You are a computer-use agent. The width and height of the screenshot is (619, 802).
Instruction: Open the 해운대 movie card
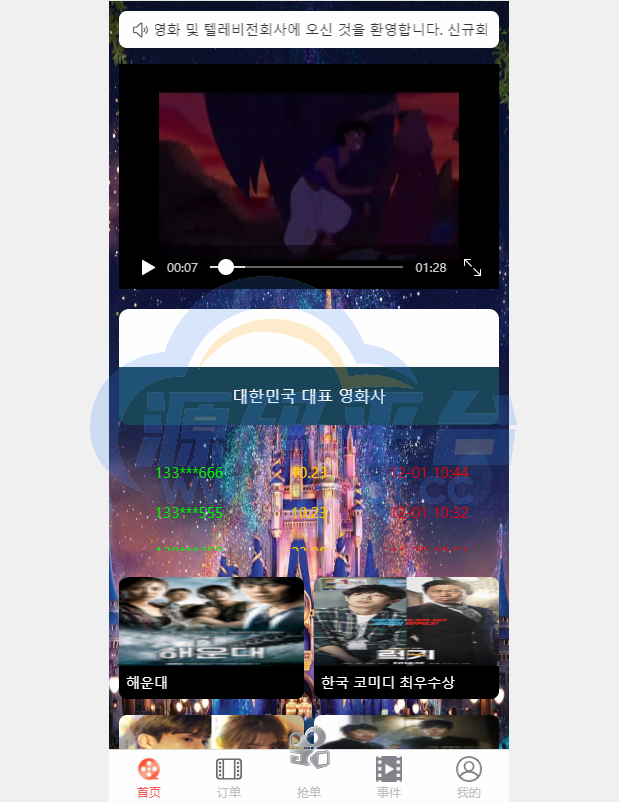[x=211, y=637]
